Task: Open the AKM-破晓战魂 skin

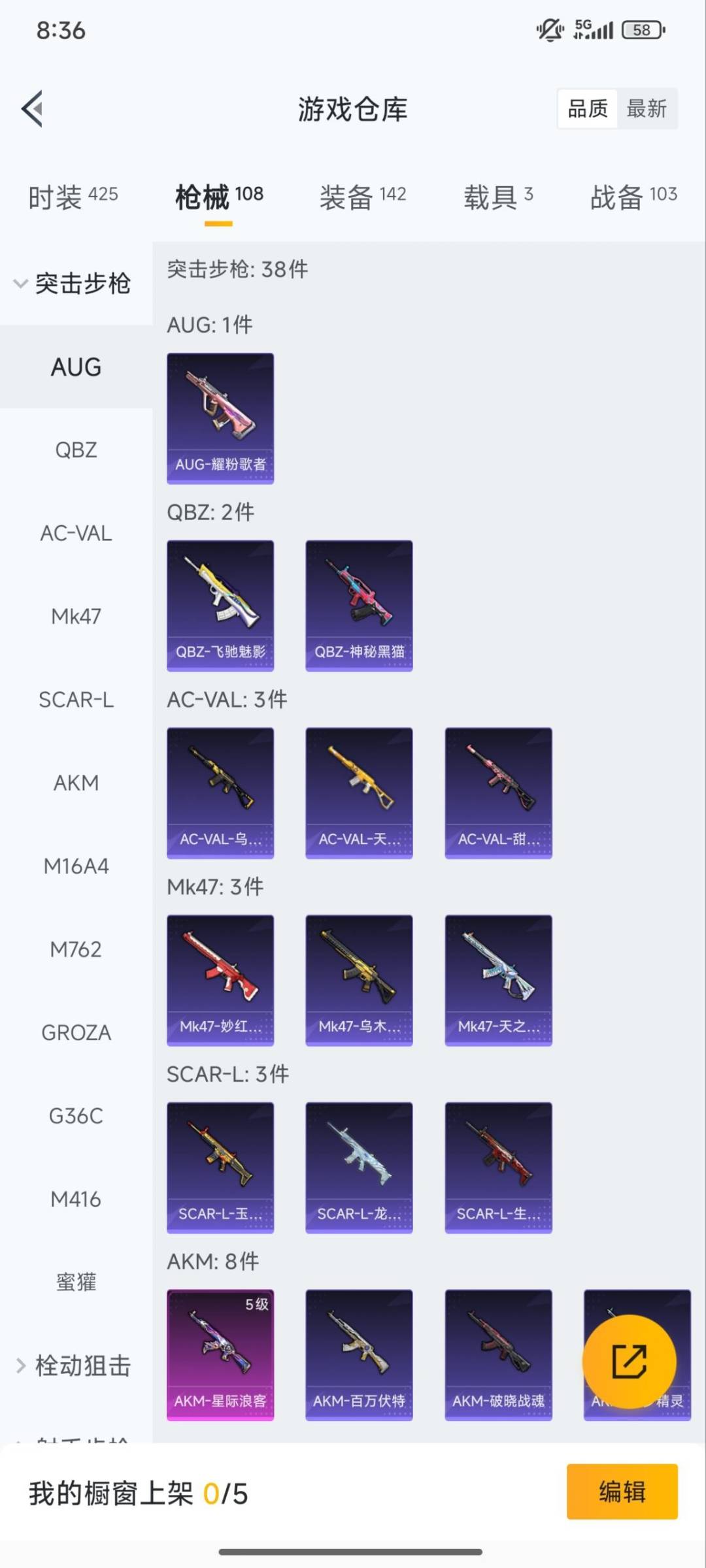Action: [498, 1354]
